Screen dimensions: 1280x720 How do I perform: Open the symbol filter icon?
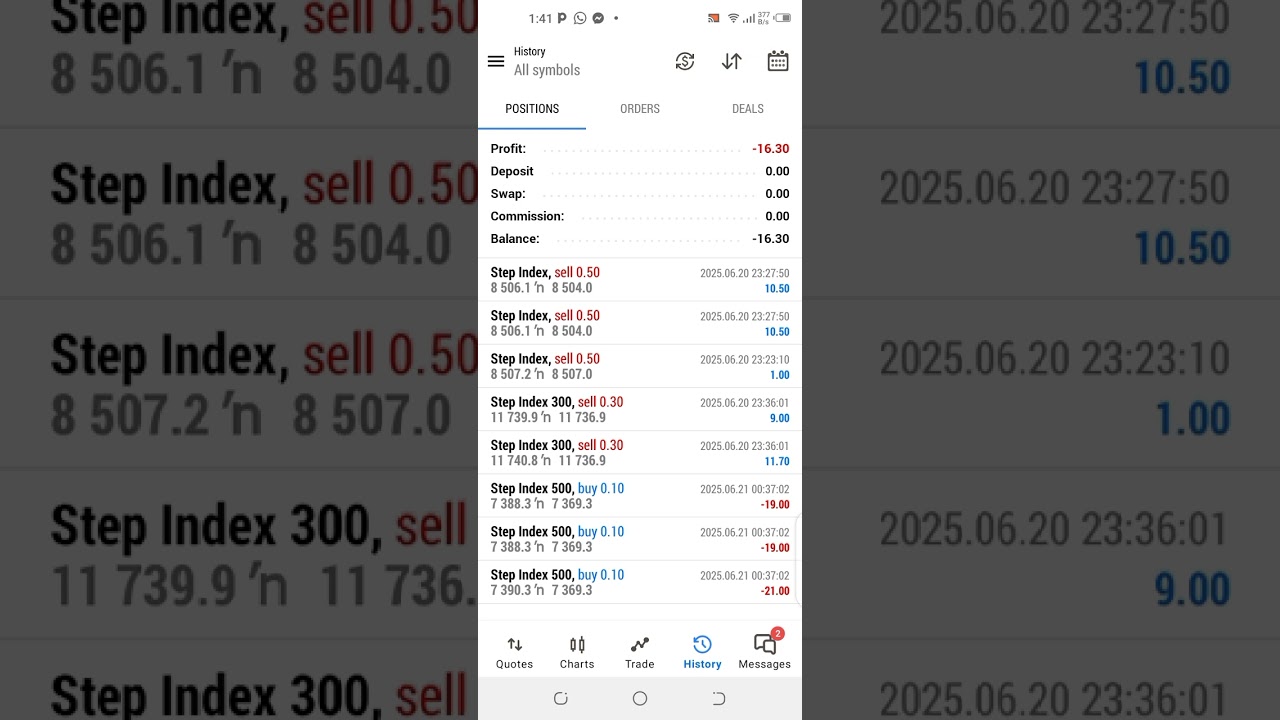685,61
